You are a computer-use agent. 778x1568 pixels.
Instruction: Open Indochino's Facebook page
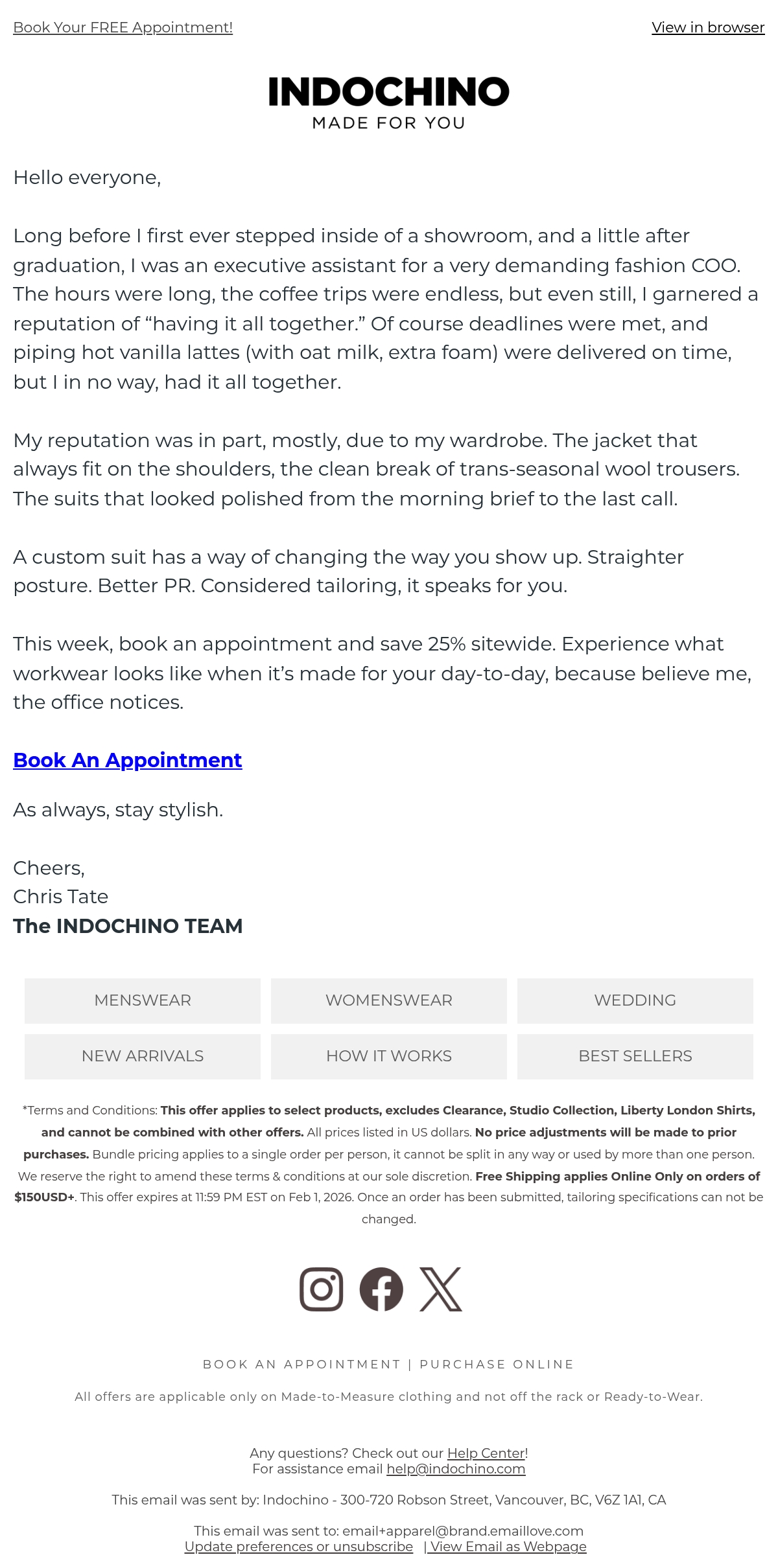[x=381, y=1289]
